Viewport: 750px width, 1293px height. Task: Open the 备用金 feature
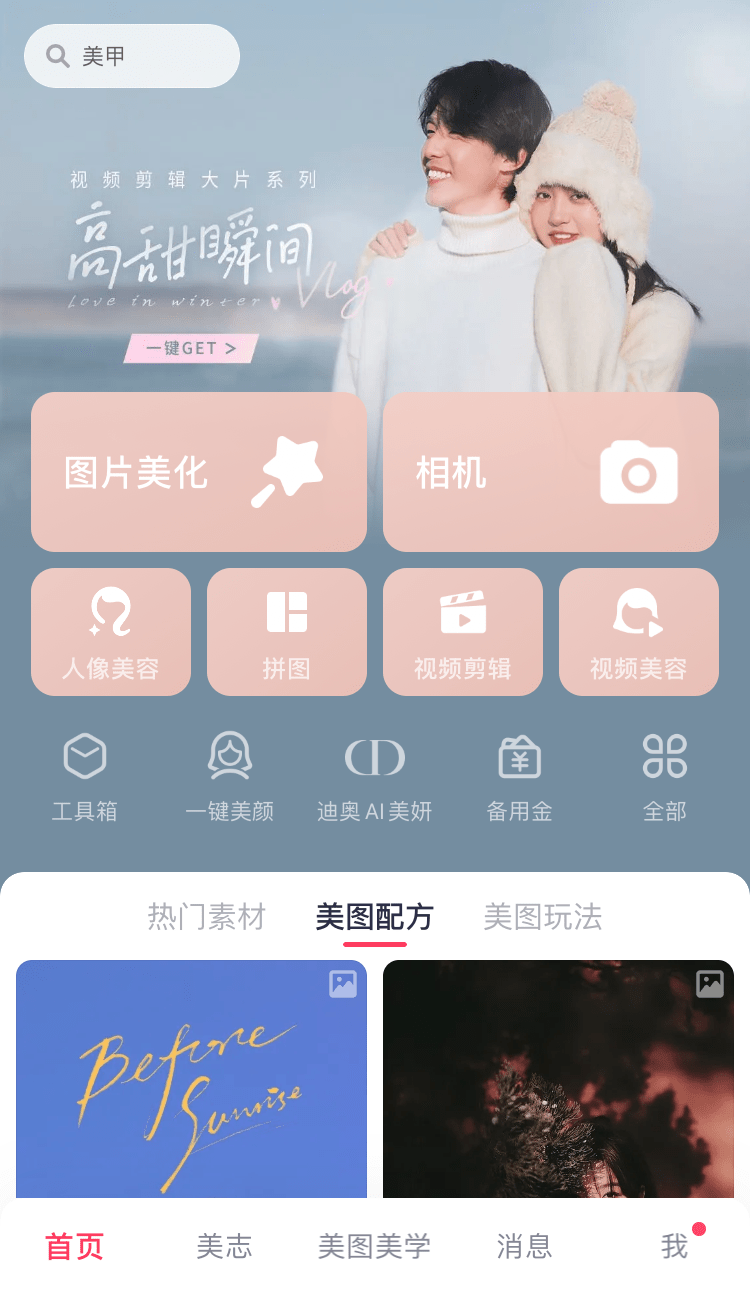(x=519, y=775)
